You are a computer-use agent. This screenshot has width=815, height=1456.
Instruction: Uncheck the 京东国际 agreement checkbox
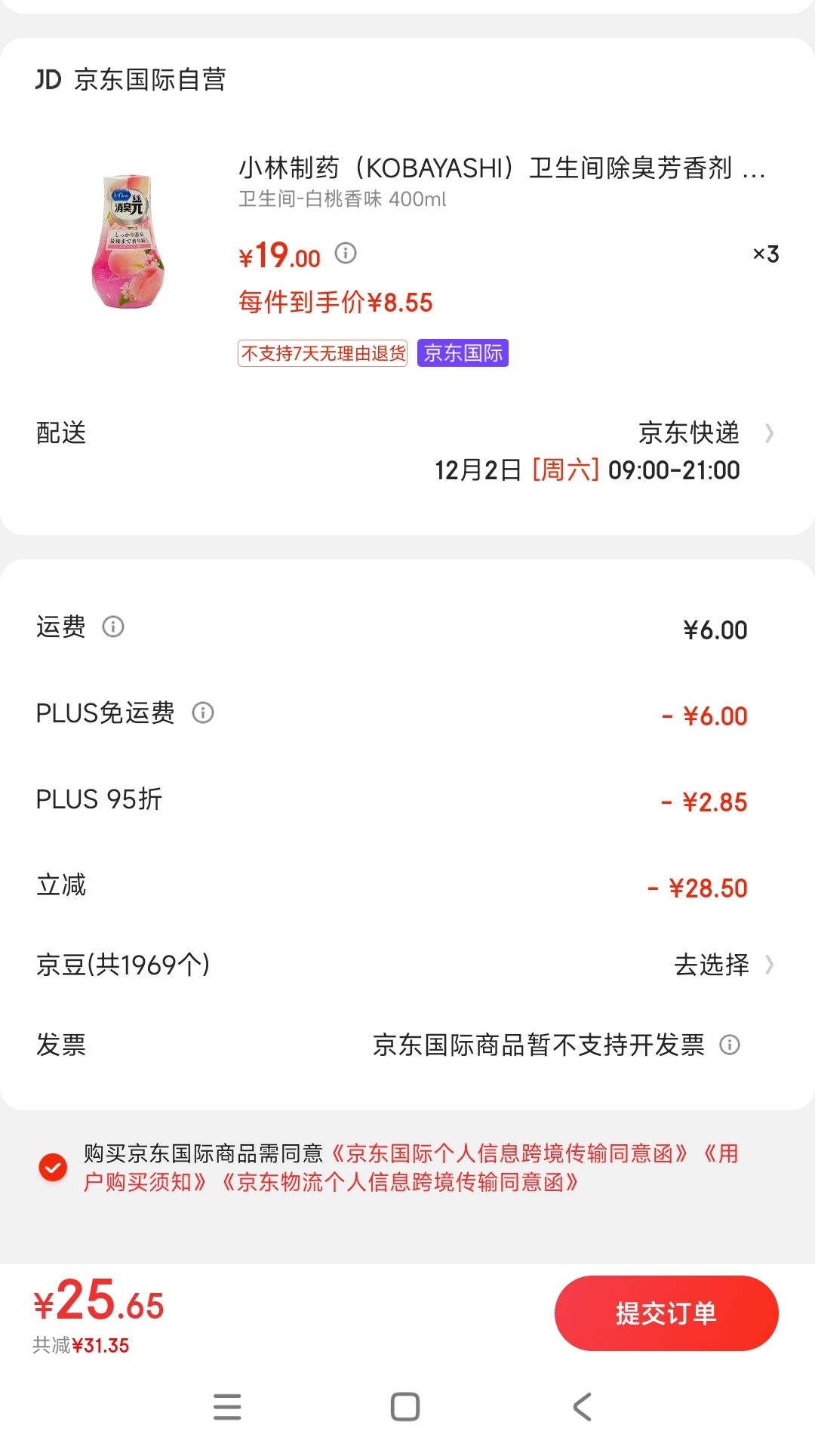[x=53, y=1168]
